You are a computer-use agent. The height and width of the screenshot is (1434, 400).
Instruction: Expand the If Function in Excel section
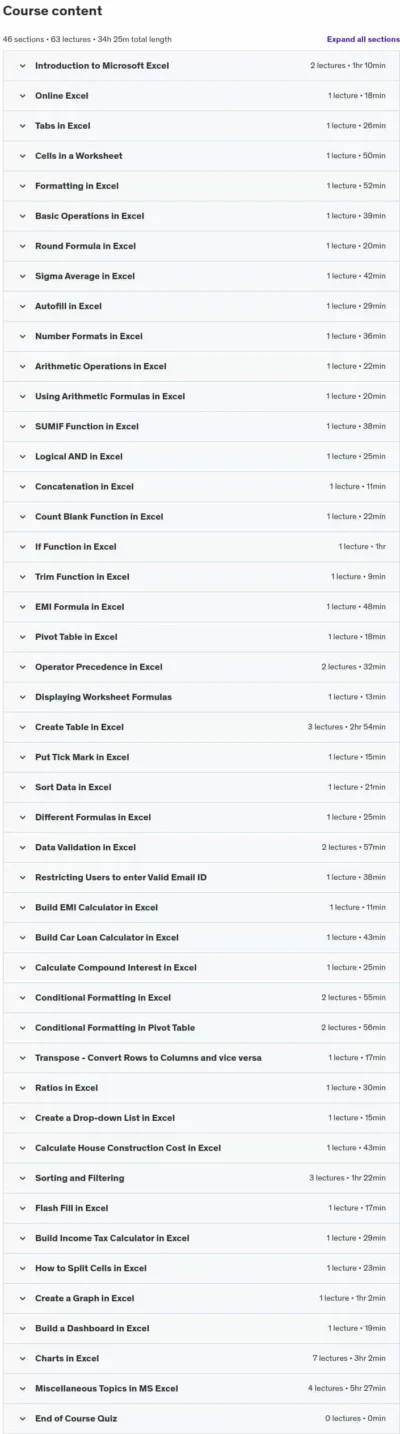[201, 546]
